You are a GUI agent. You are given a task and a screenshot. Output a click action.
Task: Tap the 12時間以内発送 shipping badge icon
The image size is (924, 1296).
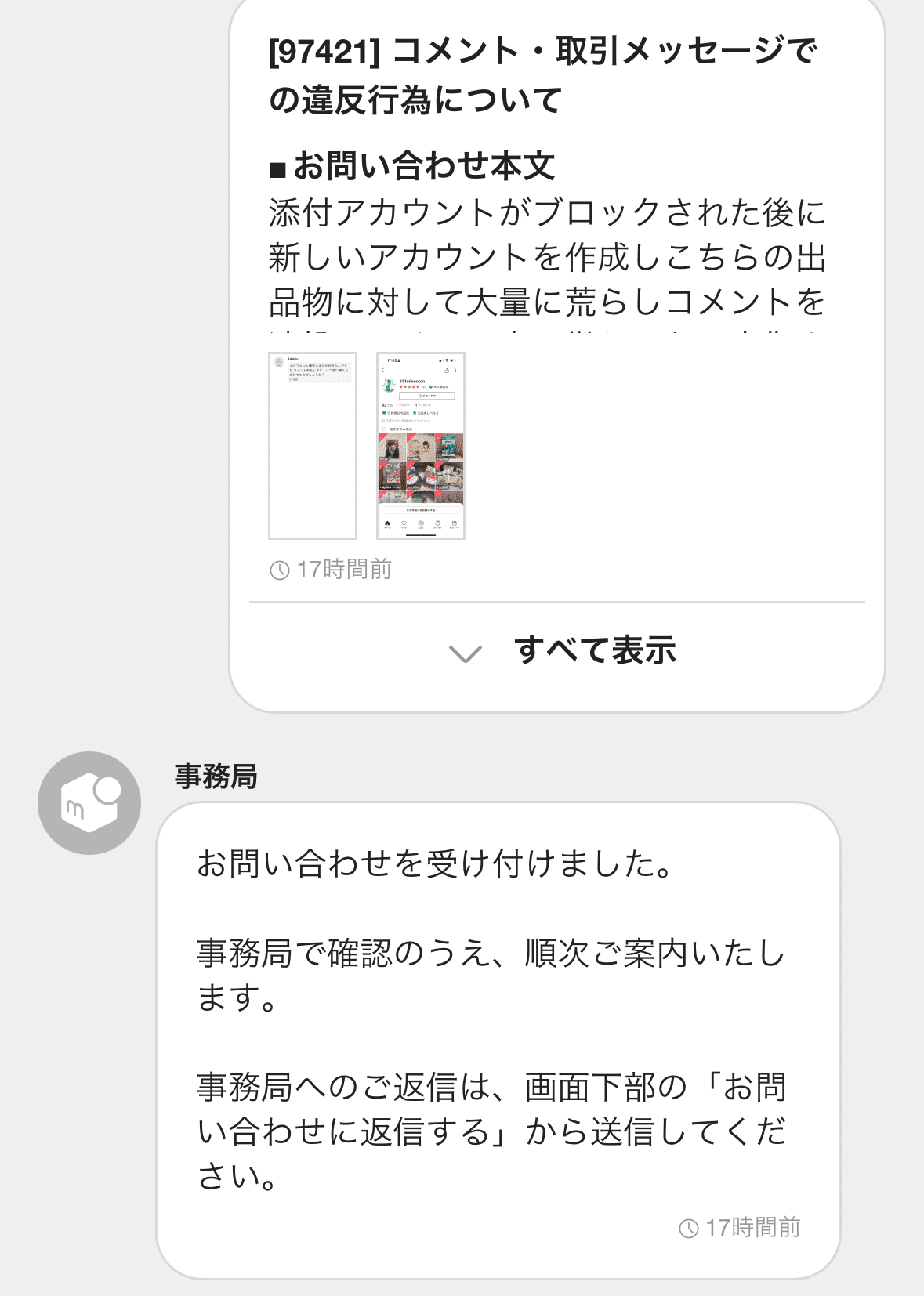coord(384,413)
